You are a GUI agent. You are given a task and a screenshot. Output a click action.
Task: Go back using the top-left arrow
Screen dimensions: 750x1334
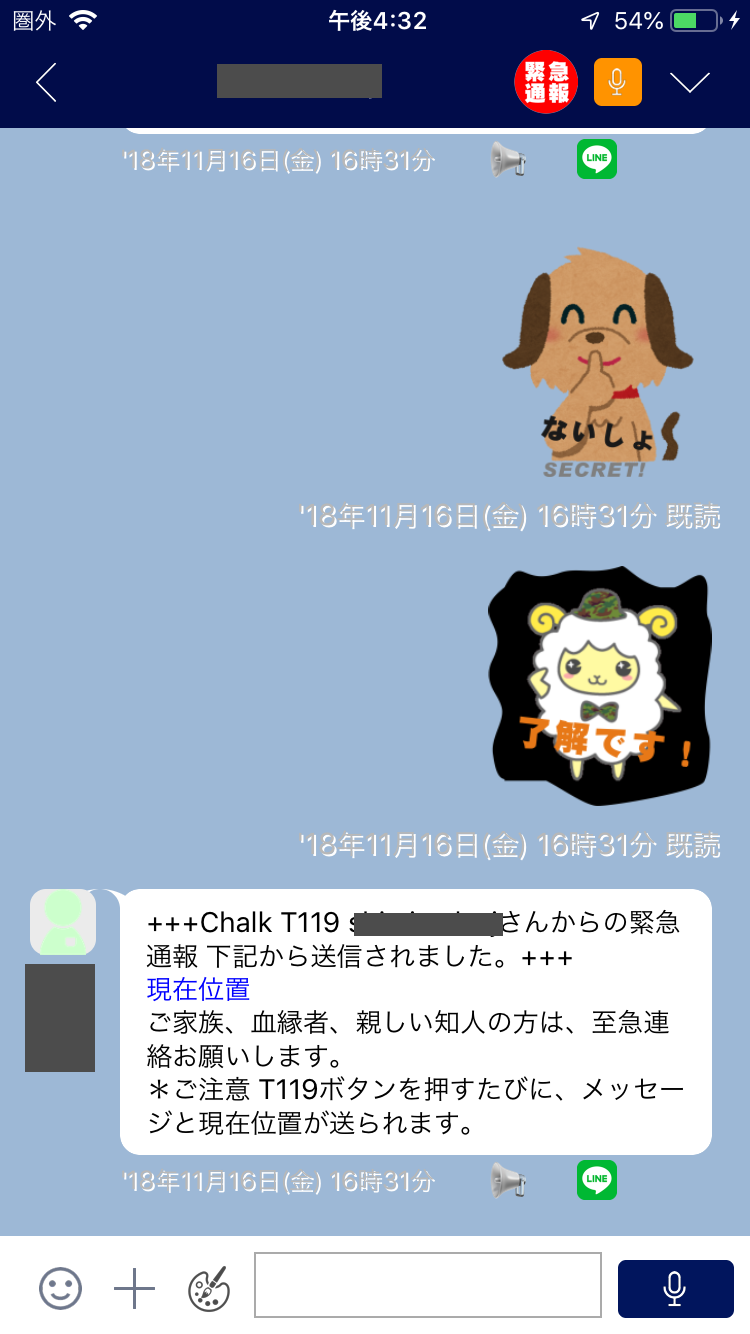click(46, 82)
